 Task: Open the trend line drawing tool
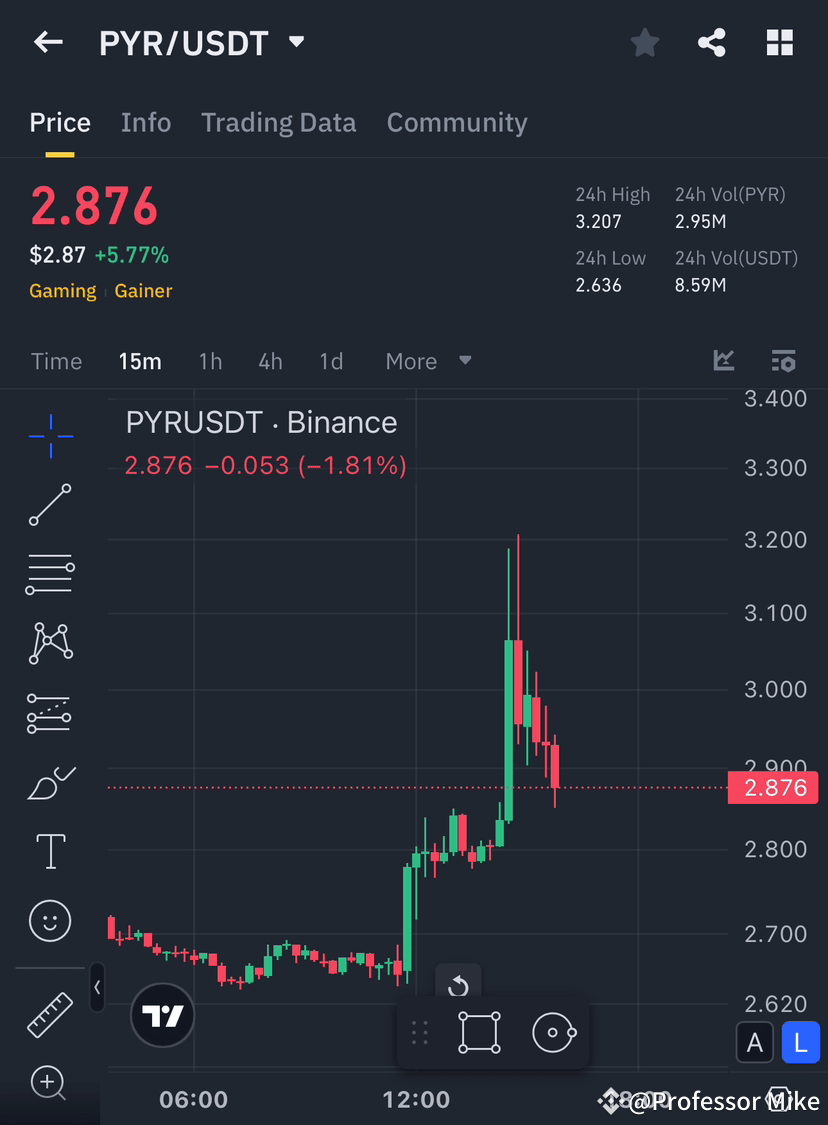[x=50, y=505]
